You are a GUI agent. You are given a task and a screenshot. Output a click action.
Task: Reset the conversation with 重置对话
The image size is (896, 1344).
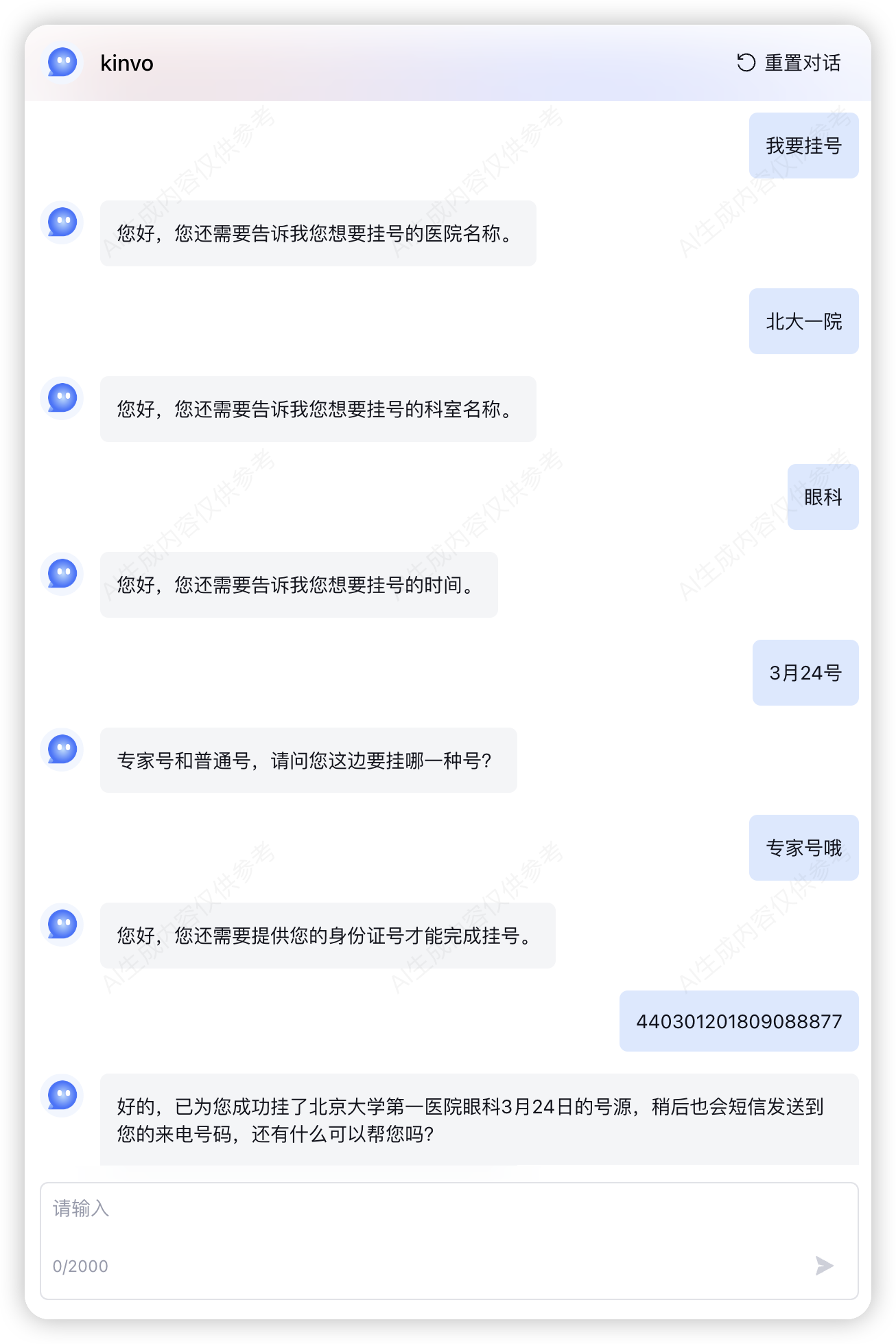pyautogui.click(x=789, y=63)
